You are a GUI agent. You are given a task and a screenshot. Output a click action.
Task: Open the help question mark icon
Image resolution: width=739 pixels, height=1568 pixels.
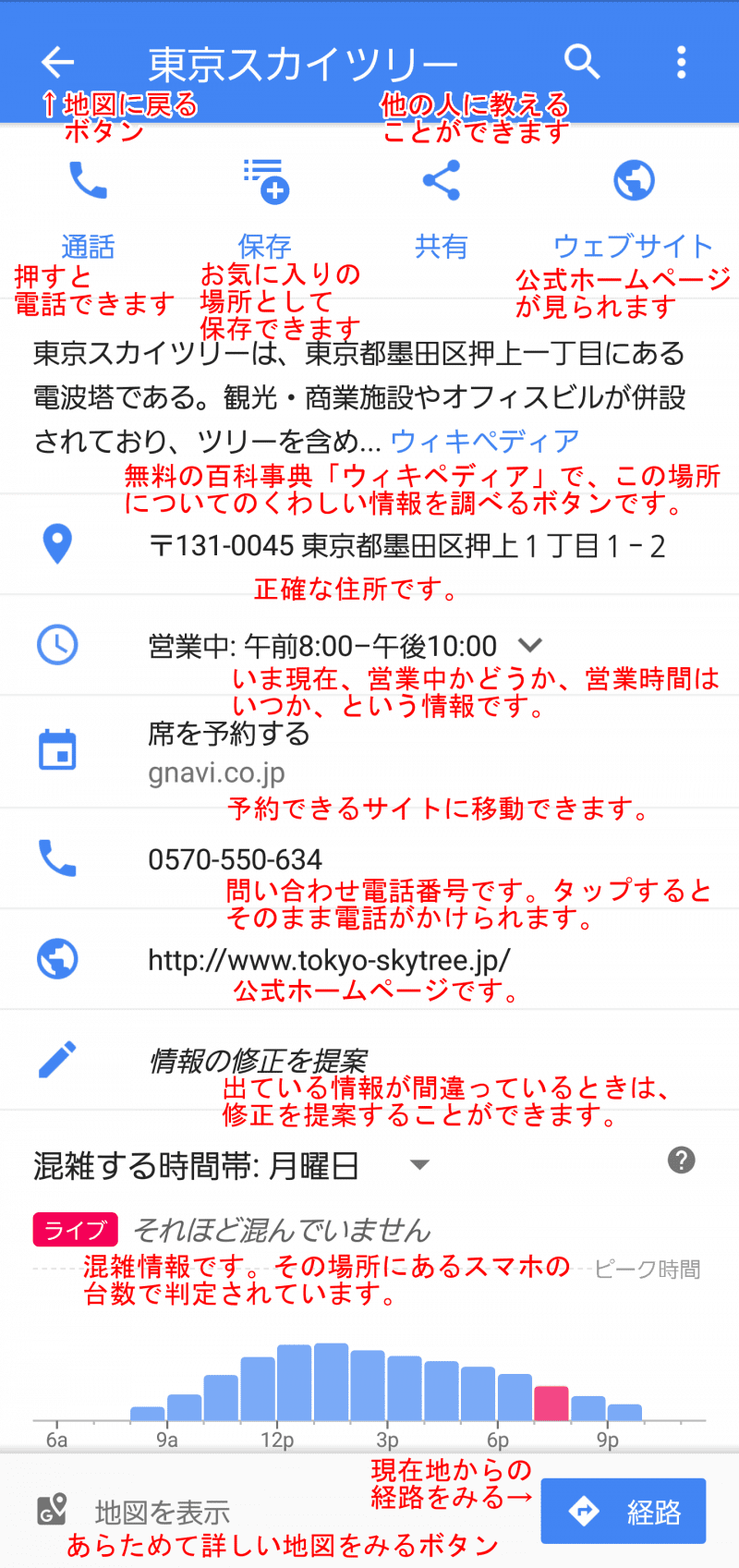tap(682, 1161)
